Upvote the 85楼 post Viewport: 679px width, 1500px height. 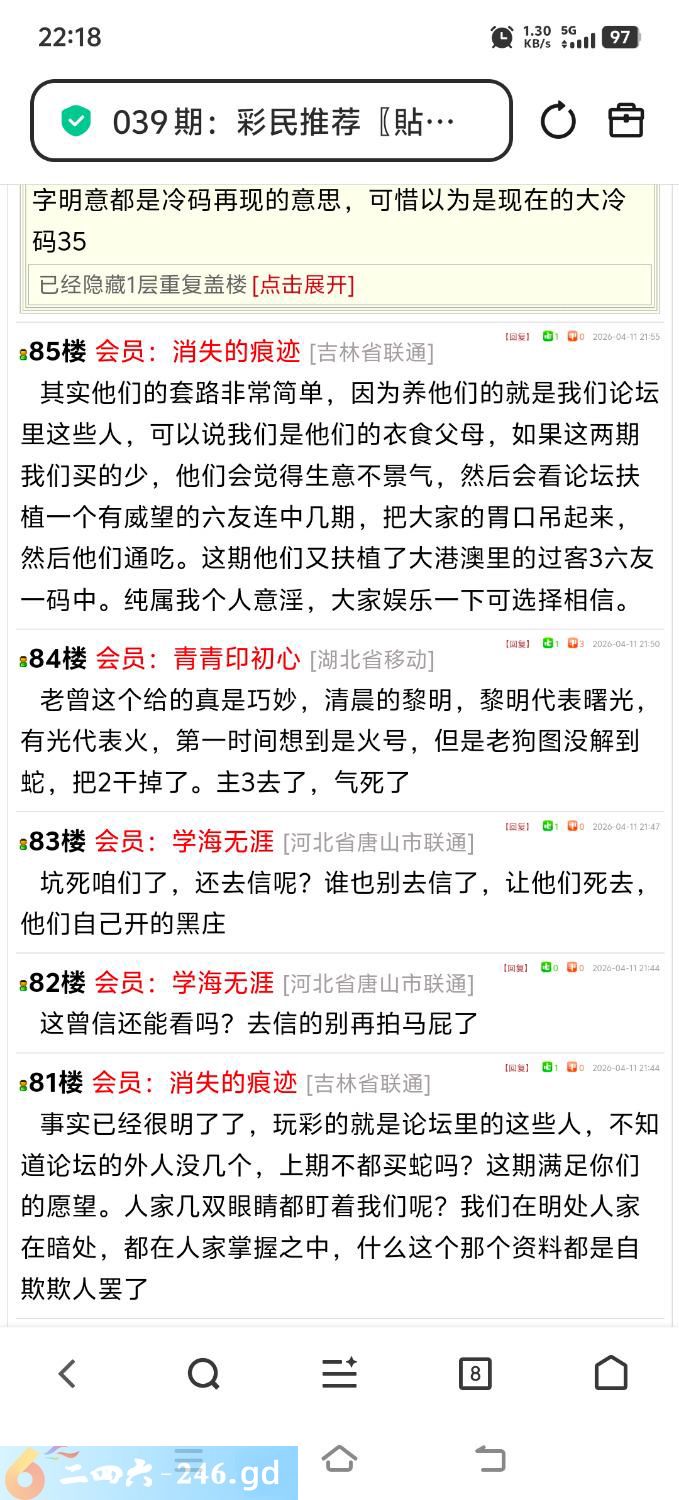point(550,337)
